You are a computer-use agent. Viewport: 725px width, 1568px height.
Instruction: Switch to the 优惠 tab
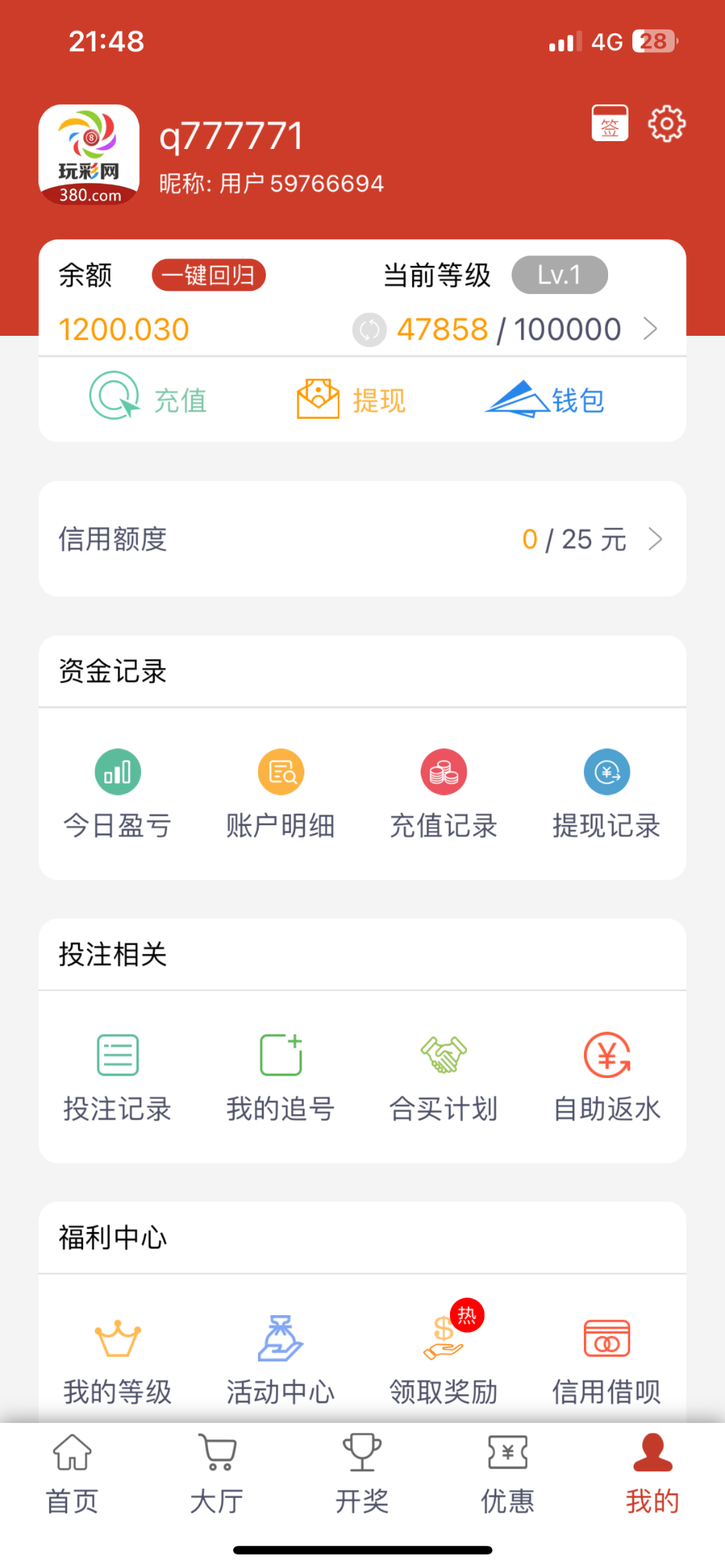pyautogui.click(x=507, y=1475)
